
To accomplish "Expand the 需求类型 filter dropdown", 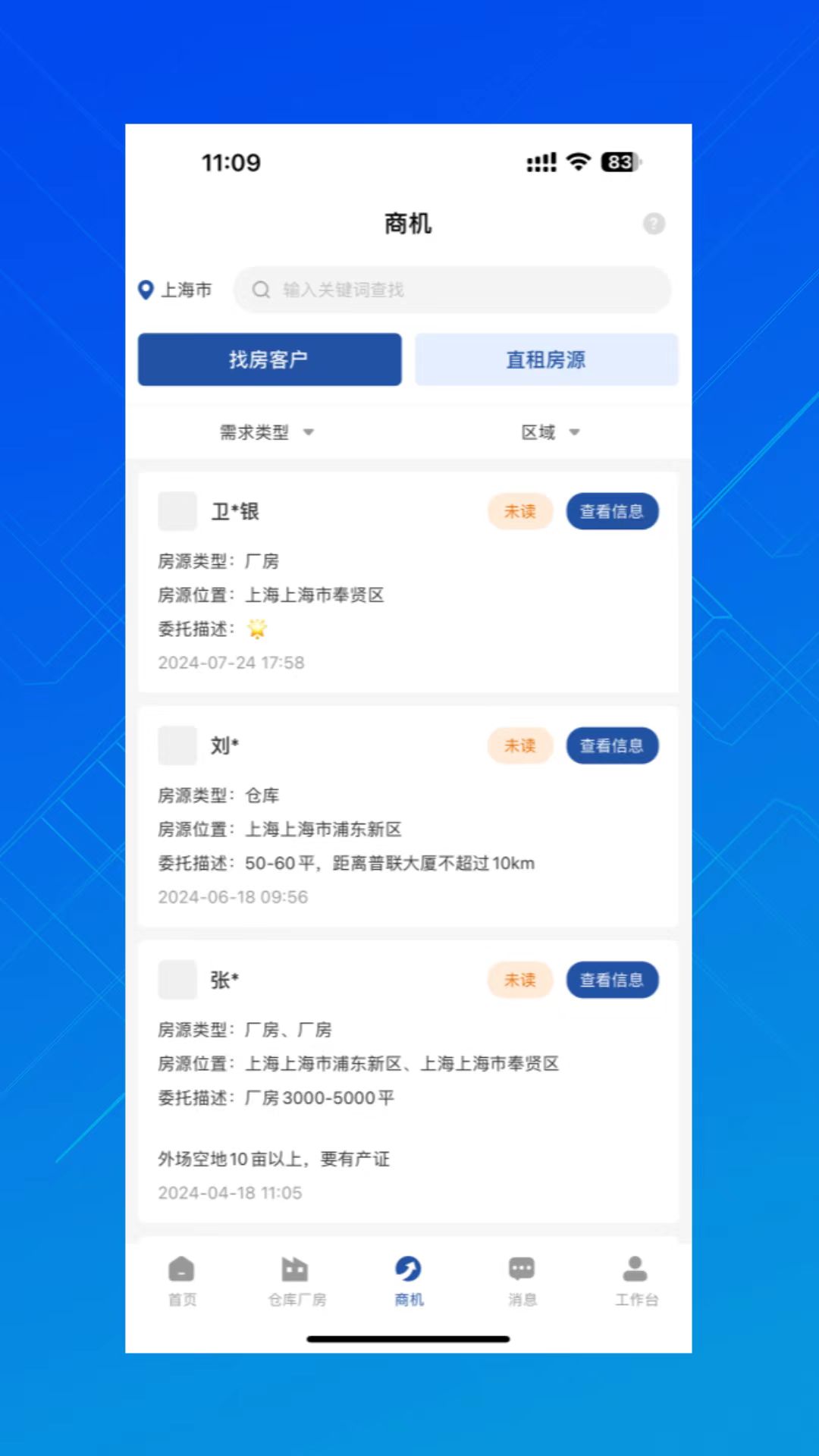I will pyautogui.click(x=266, y=432).
